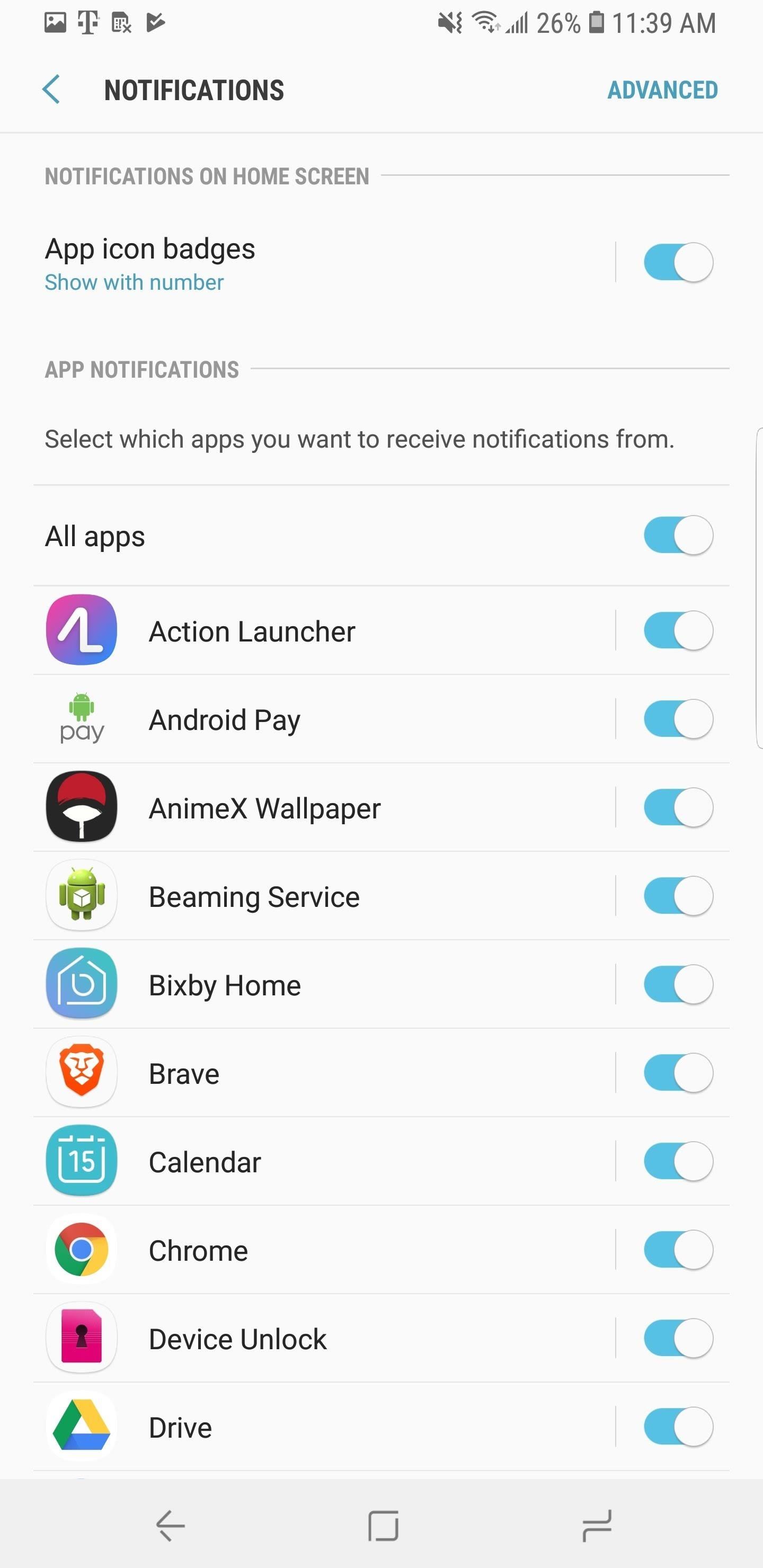Tap the battery indicator in status bar
Viewport: 763px width, 1568px height.
point(594,23)
